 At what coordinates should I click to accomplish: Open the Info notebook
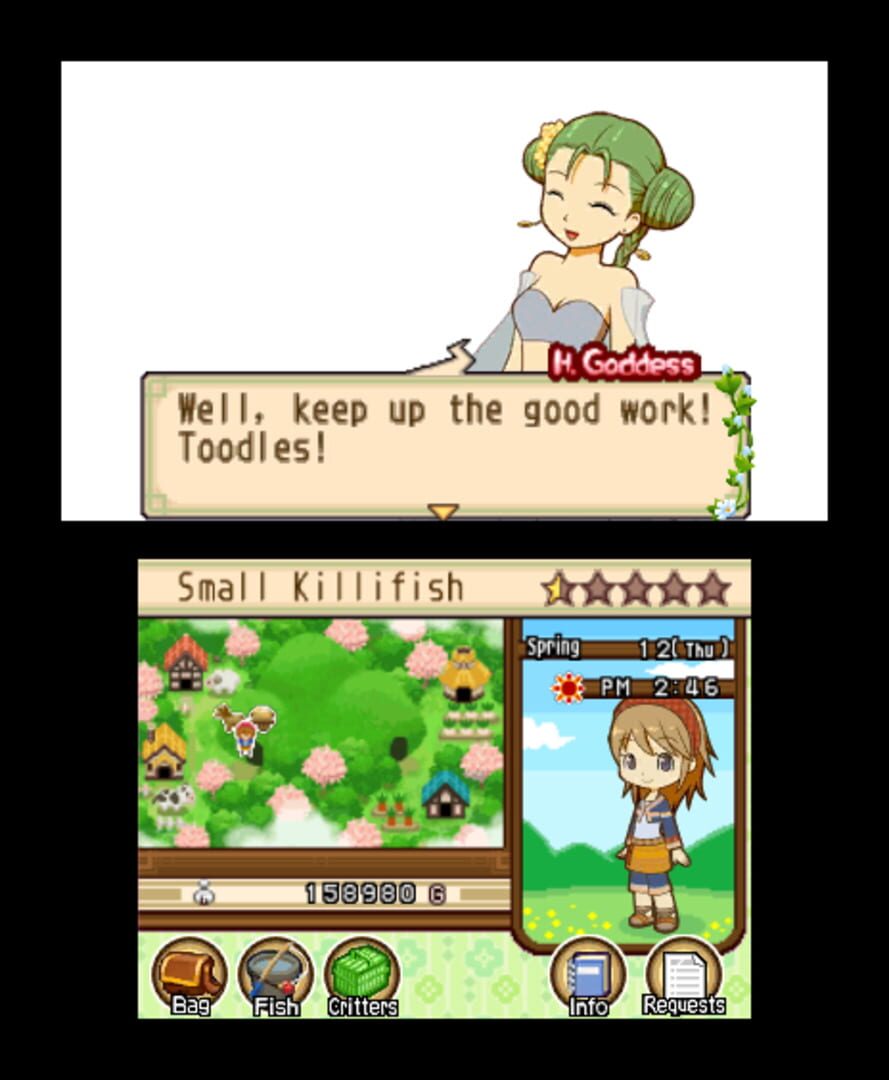click(589, 977)
